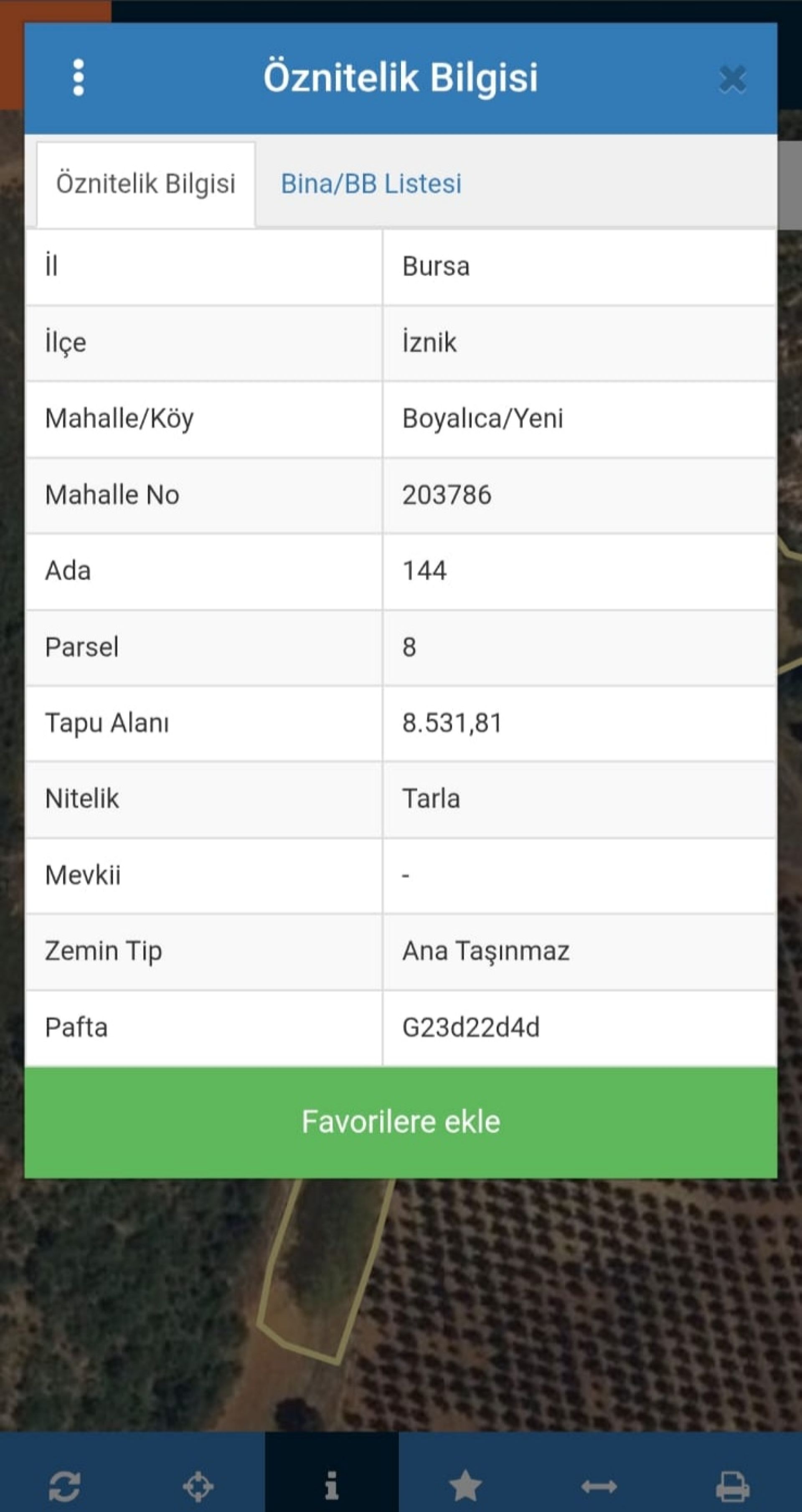
Task: Open favorites with the star icon
Action: 465,1486
